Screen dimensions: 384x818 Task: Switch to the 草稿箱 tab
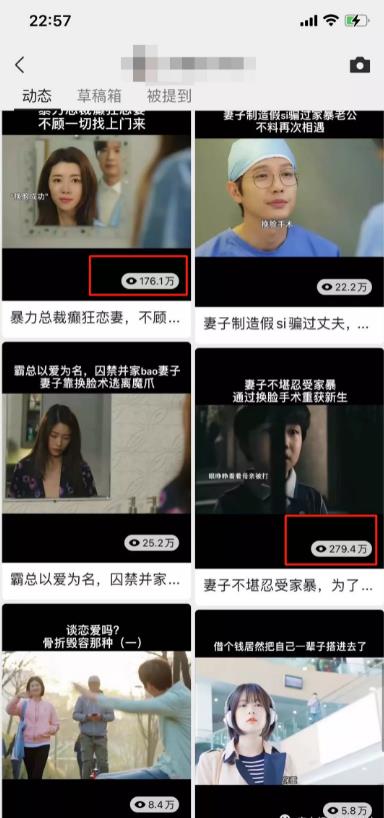tap(99, 95)
